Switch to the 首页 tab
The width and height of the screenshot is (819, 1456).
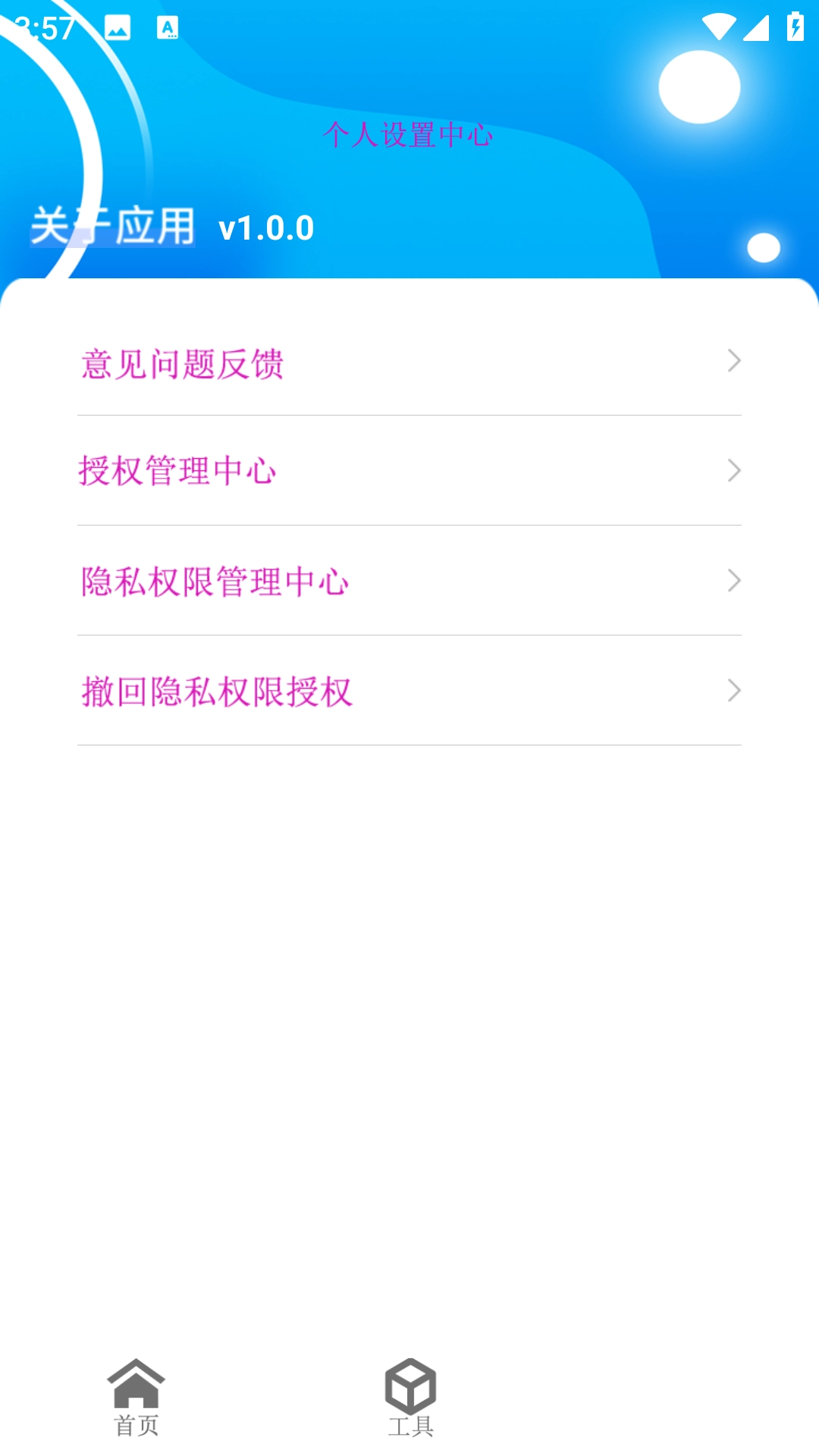136,1397
